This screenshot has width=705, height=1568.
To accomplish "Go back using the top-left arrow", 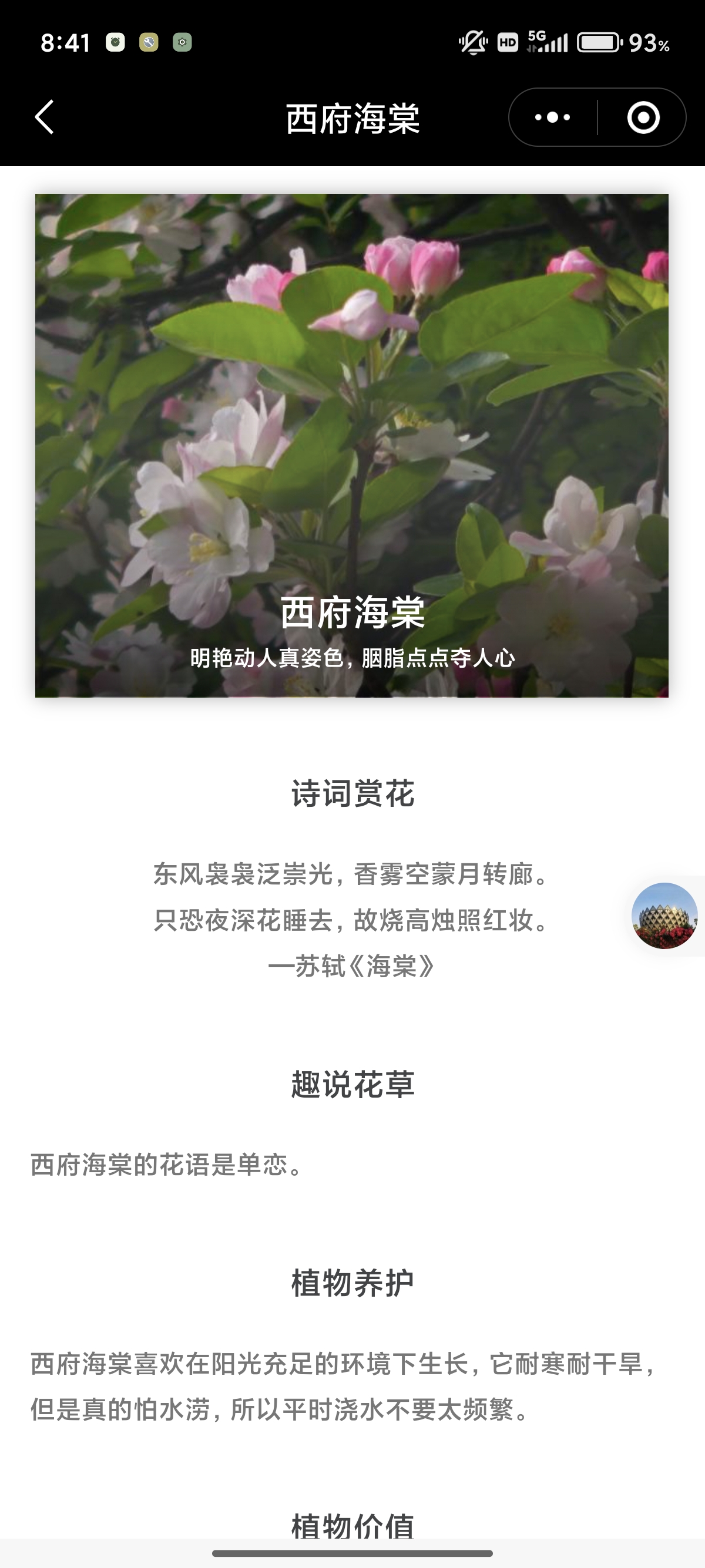I will point(45,117).
